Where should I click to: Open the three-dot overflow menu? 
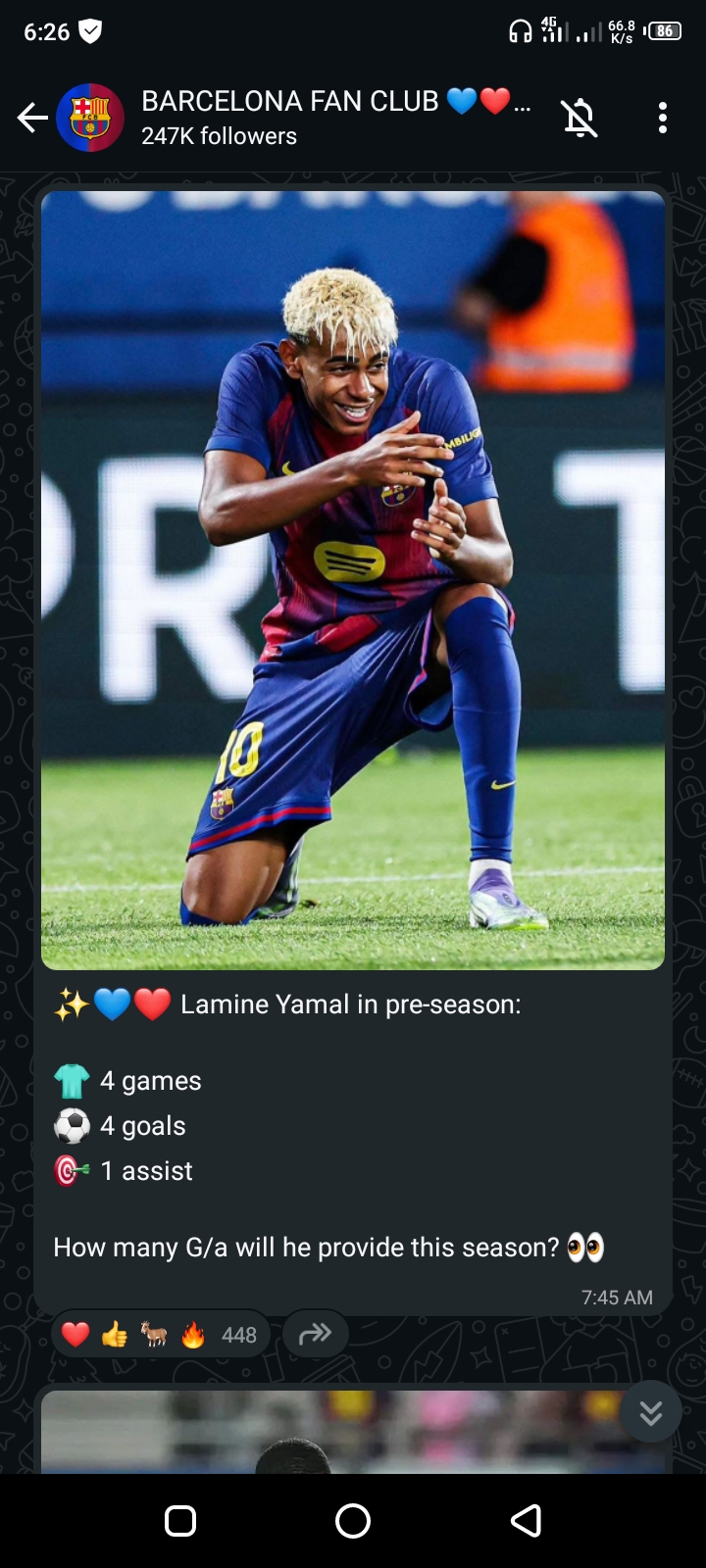pos(663,119)
